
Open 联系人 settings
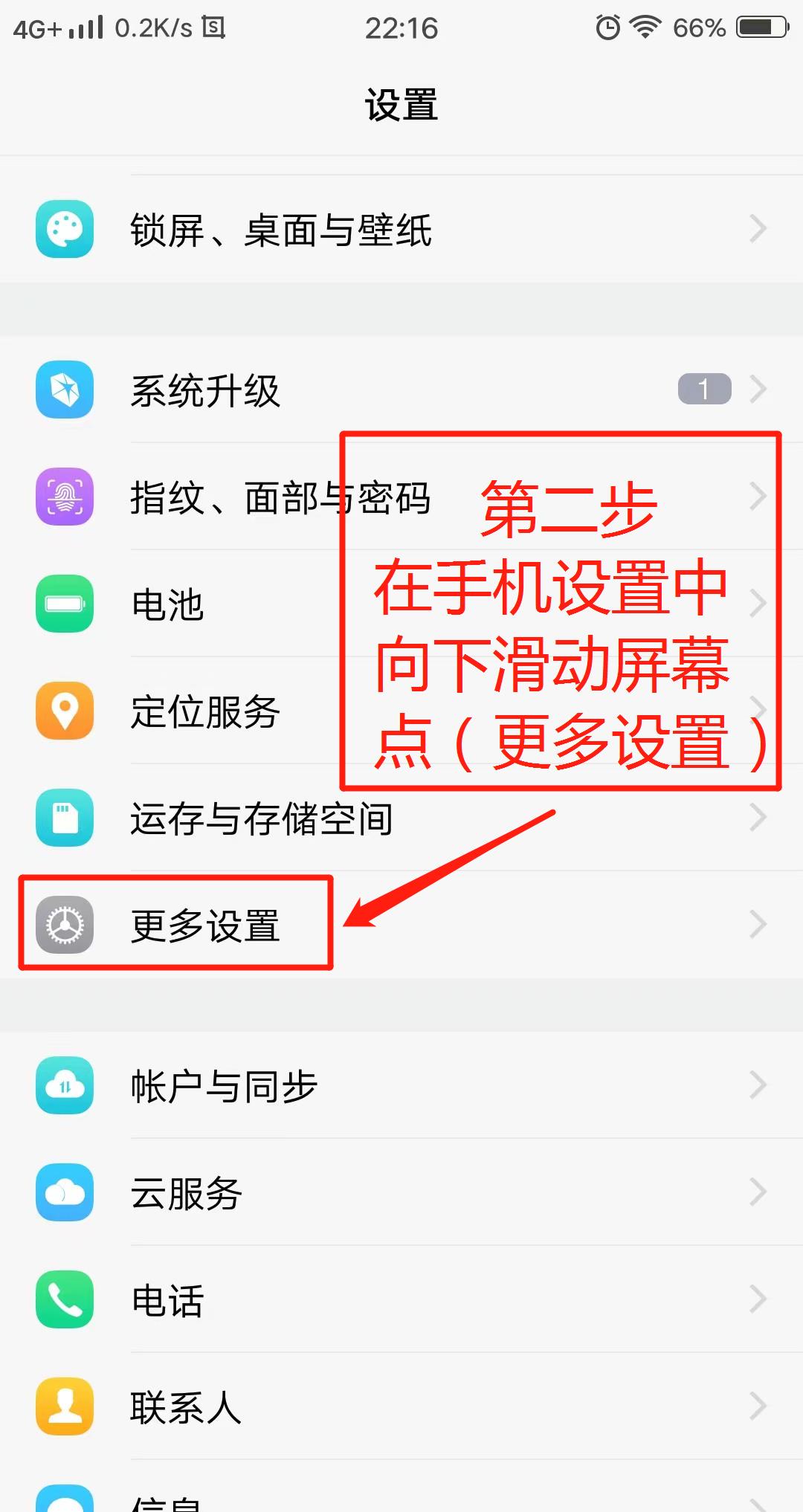(x=401, y=1406)
